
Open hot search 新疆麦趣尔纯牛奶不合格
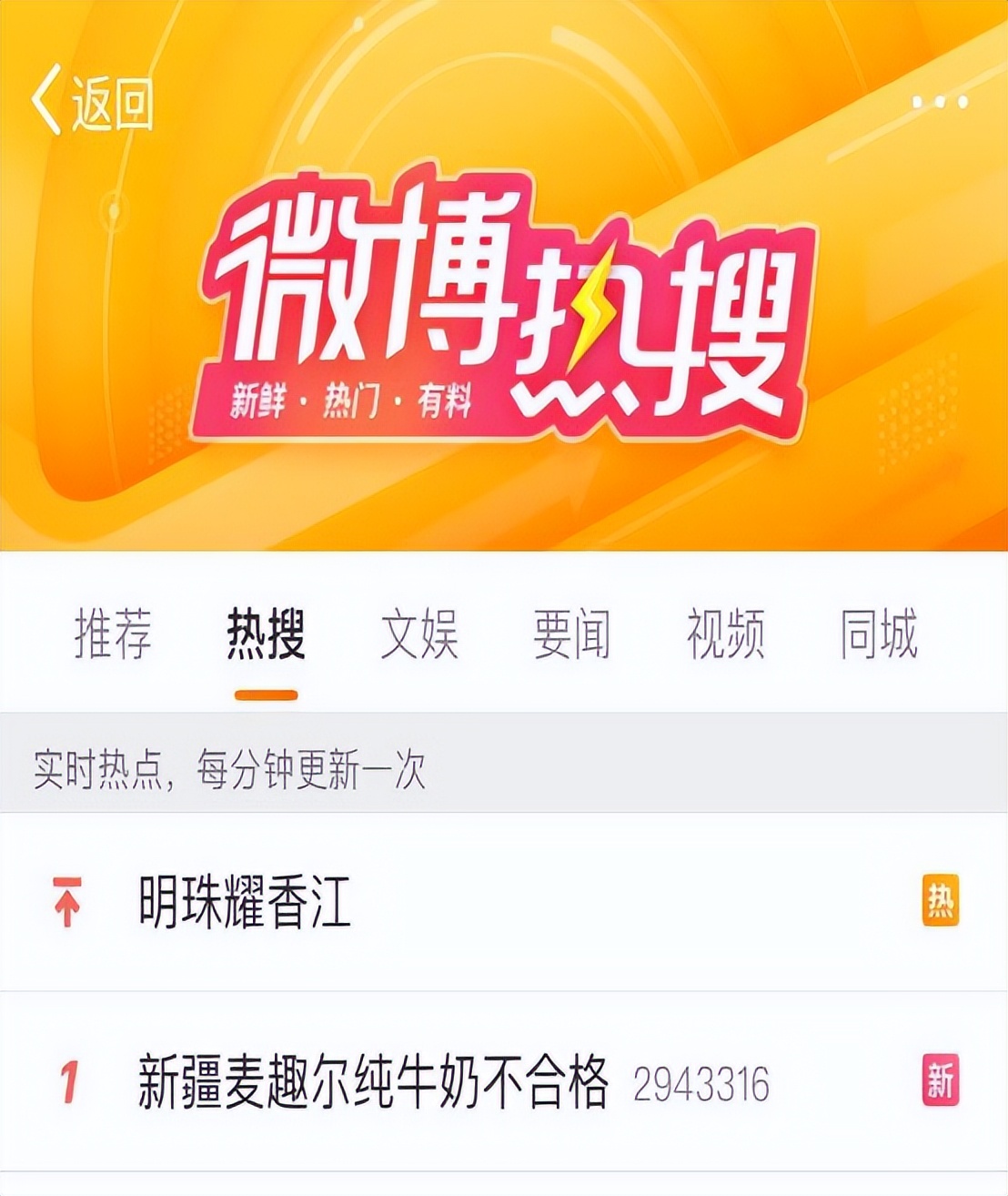pos(373,1081)
